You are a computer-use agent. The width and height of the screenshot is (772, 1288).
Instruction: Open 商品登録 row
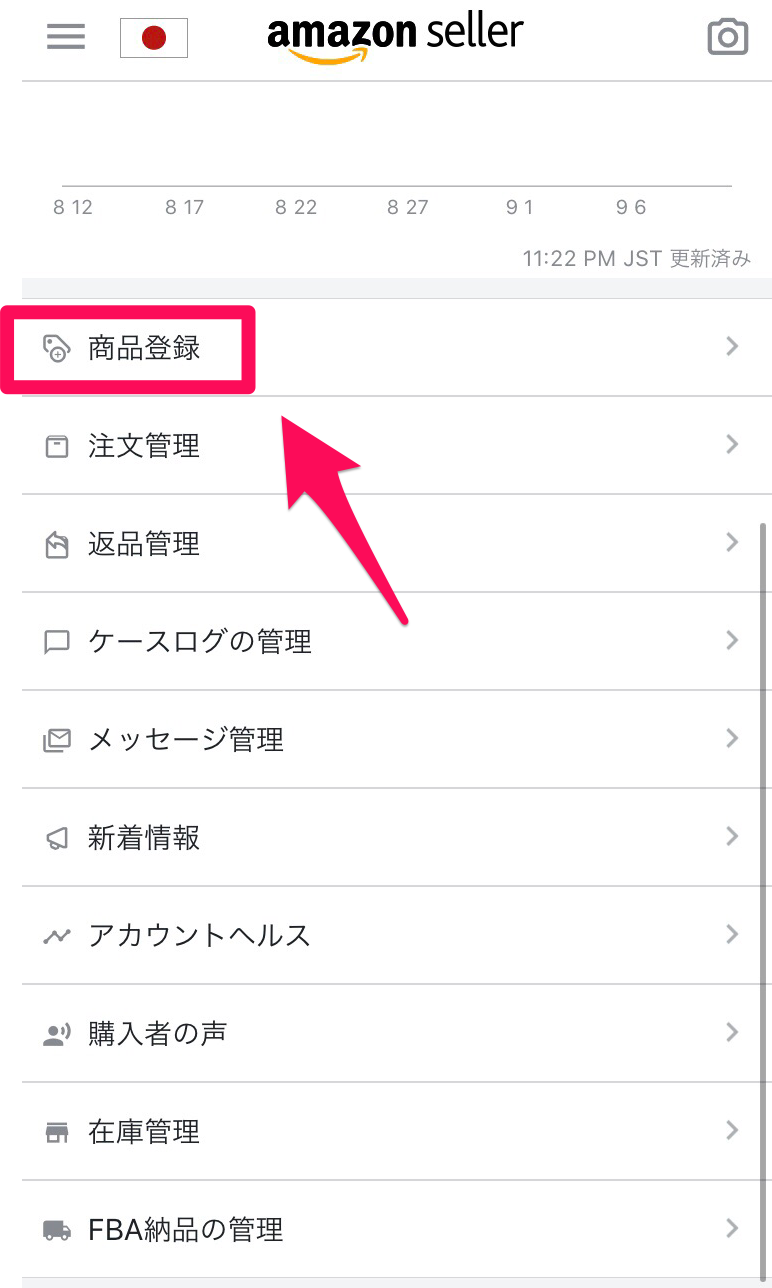[386, 347]
